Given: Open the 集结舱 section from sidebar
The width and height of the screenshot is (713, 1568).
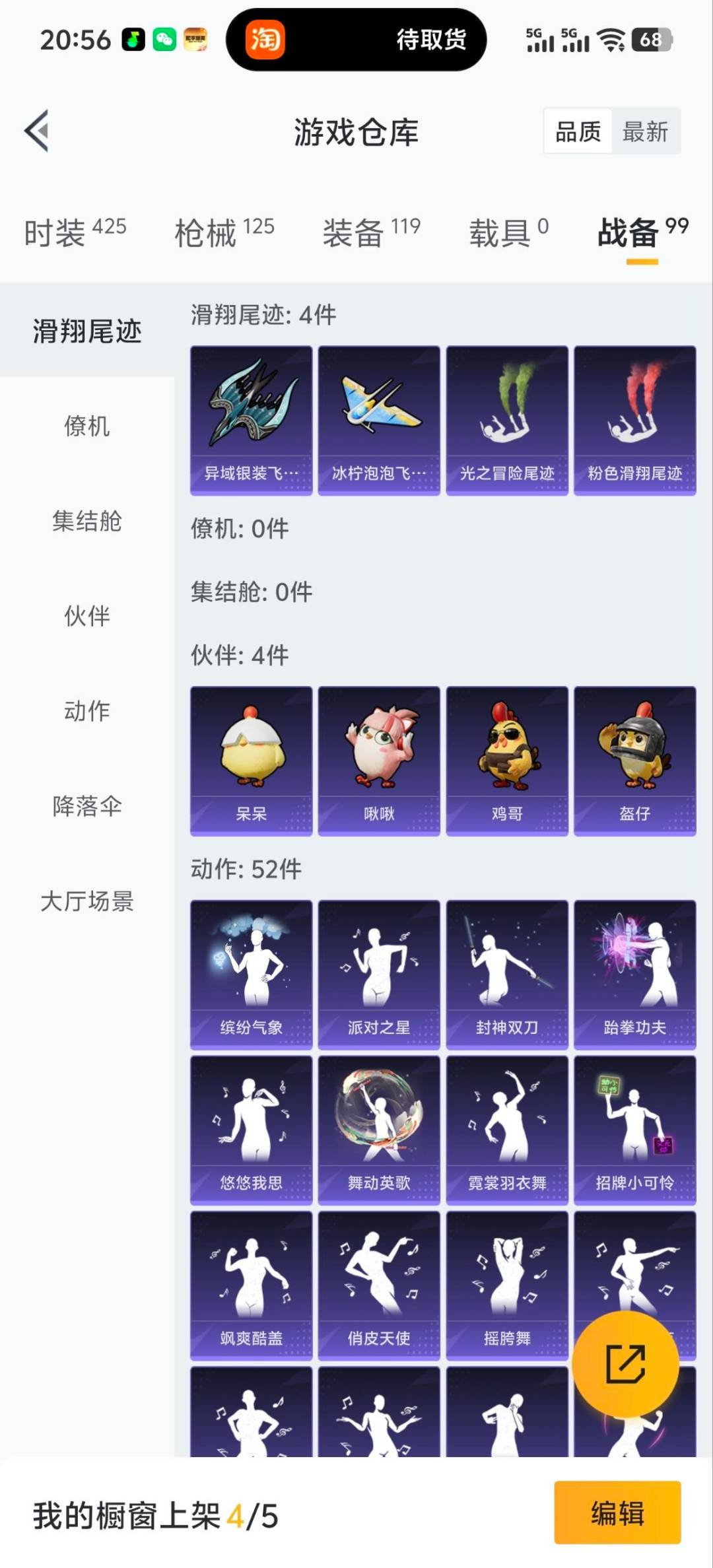Looking at the screenshot, I should click(86, 522).
